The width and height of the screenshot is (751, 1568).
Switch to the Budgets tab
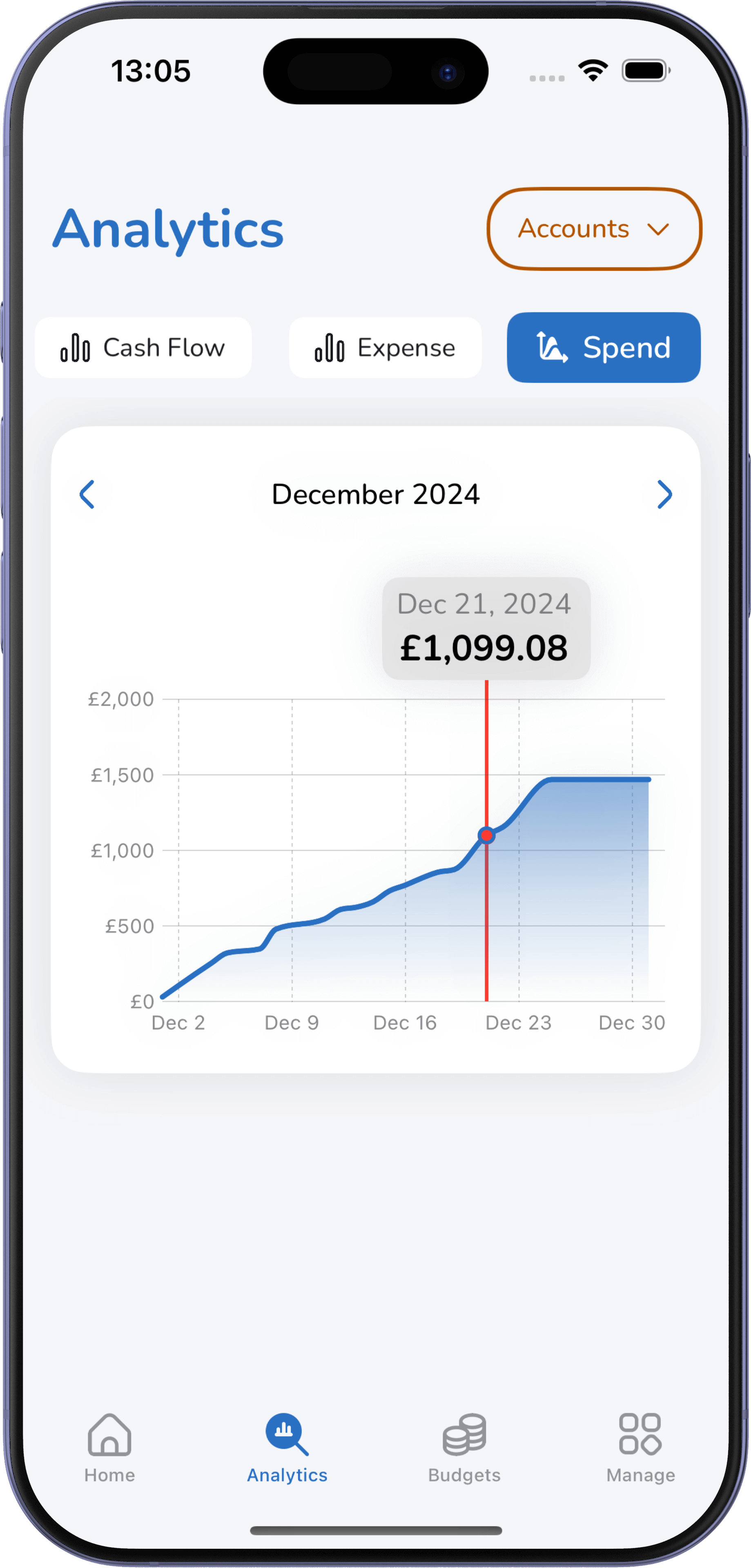click(x=464, y=1448)
